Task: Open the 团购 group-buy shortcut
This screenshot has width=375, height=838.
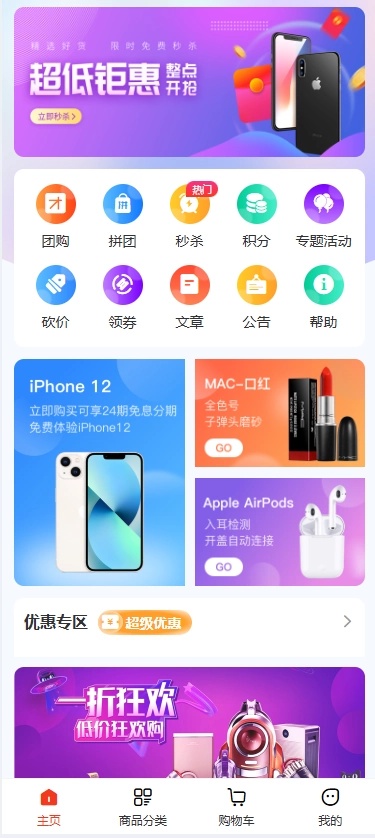Action: point(56,216)
